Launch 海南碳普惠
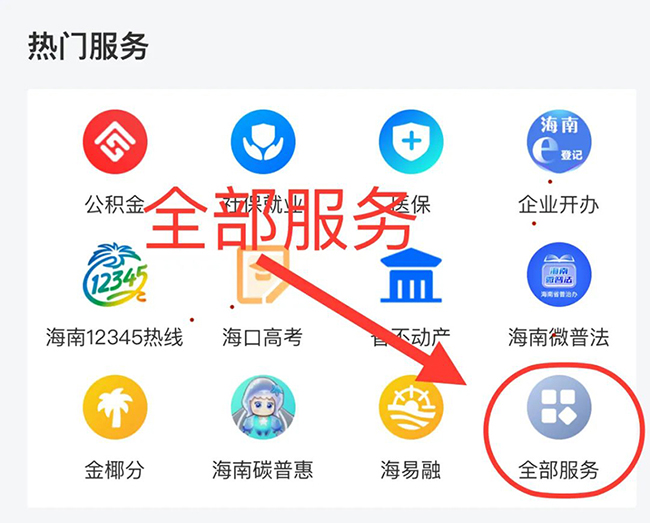The width and height of the screenshot is (650, 523). (x=262, y=408)
